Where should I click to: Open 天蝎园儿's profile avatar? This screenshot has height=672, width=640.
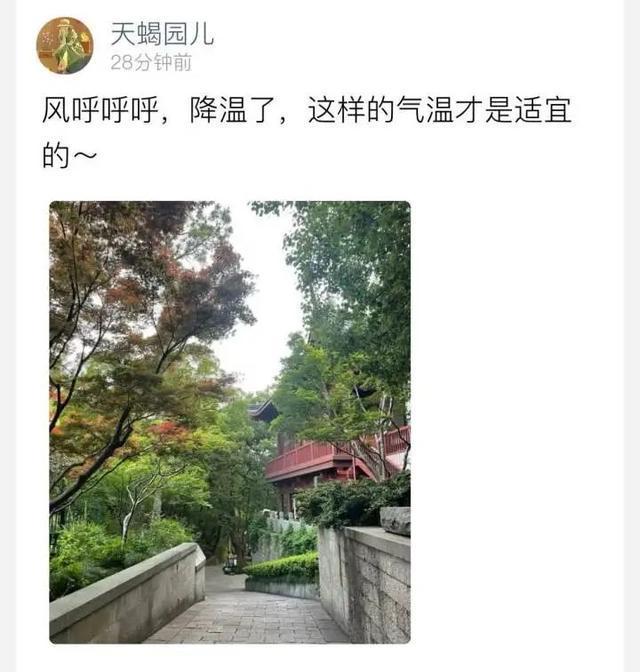click(x=64, y=46)
